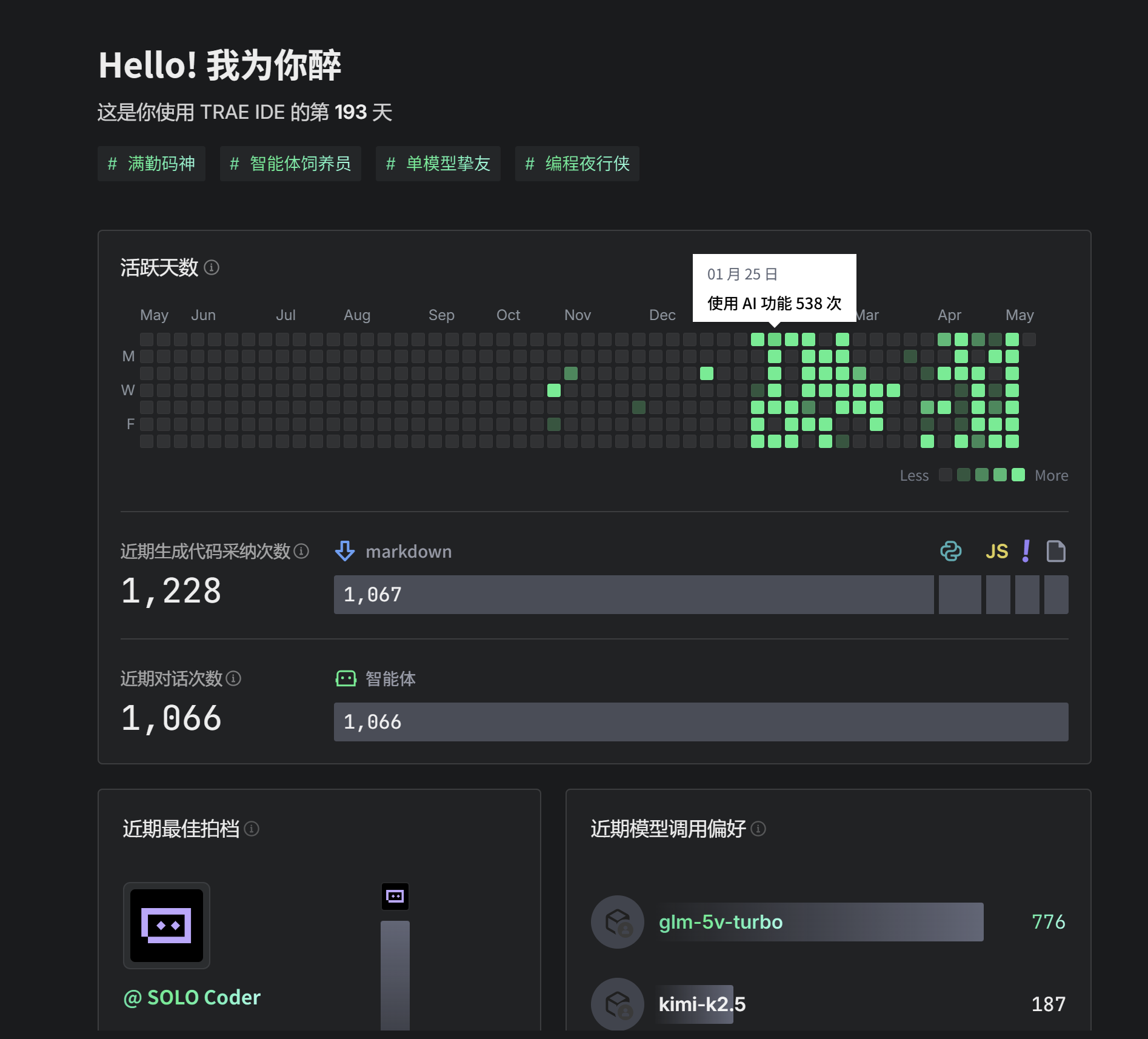Image resolution: width=1148 pixels, height=1039 pixels.
Task: Select the 智能体 bar showing 1,066
Action: tap(701, 722)
